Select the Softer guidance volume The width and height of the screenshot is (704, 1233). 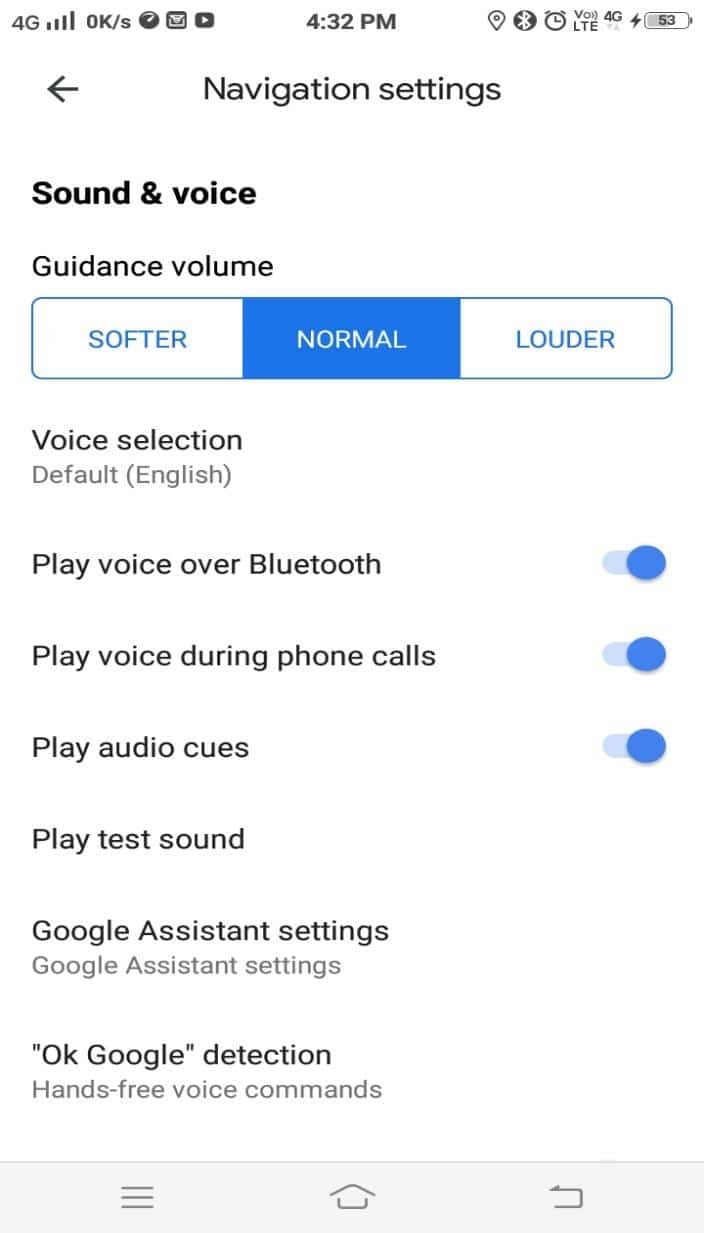[138, 339]
